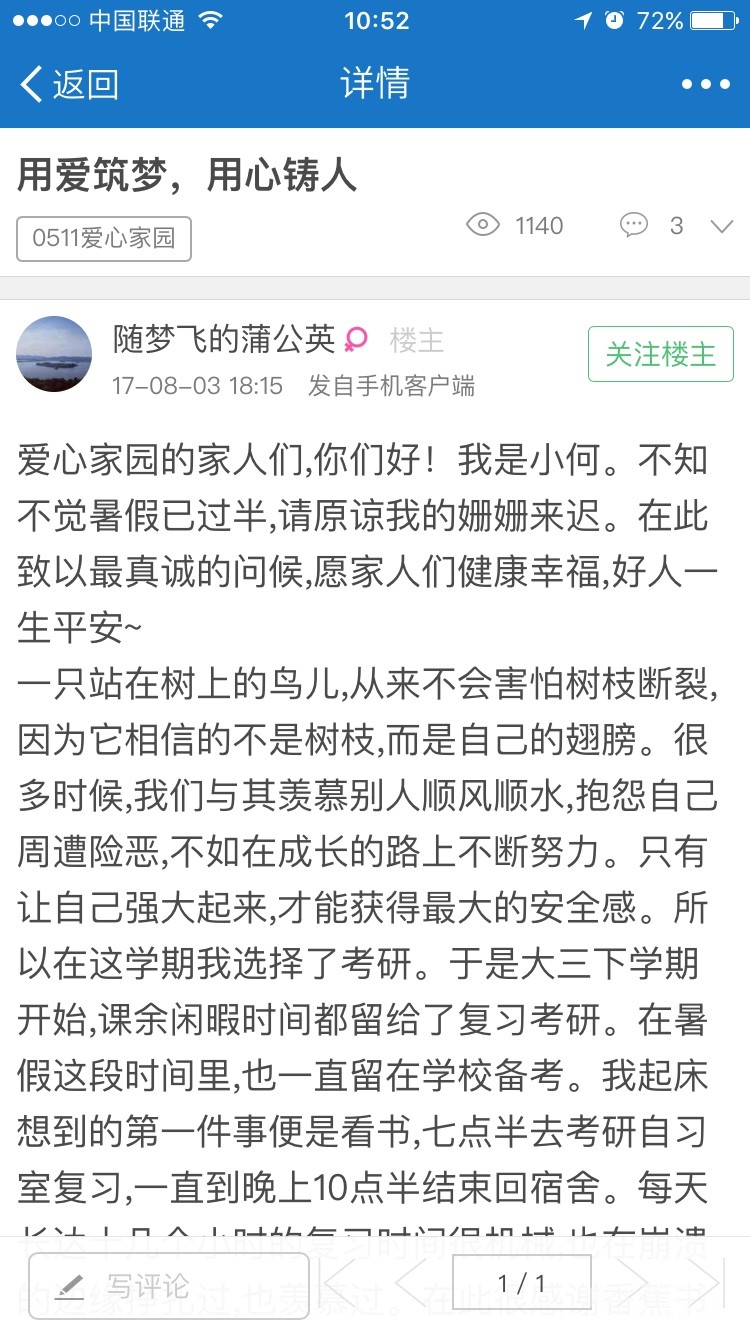
Task: Open the avatar of 随梦飞的蒲公英
Action: coord(54,355)
